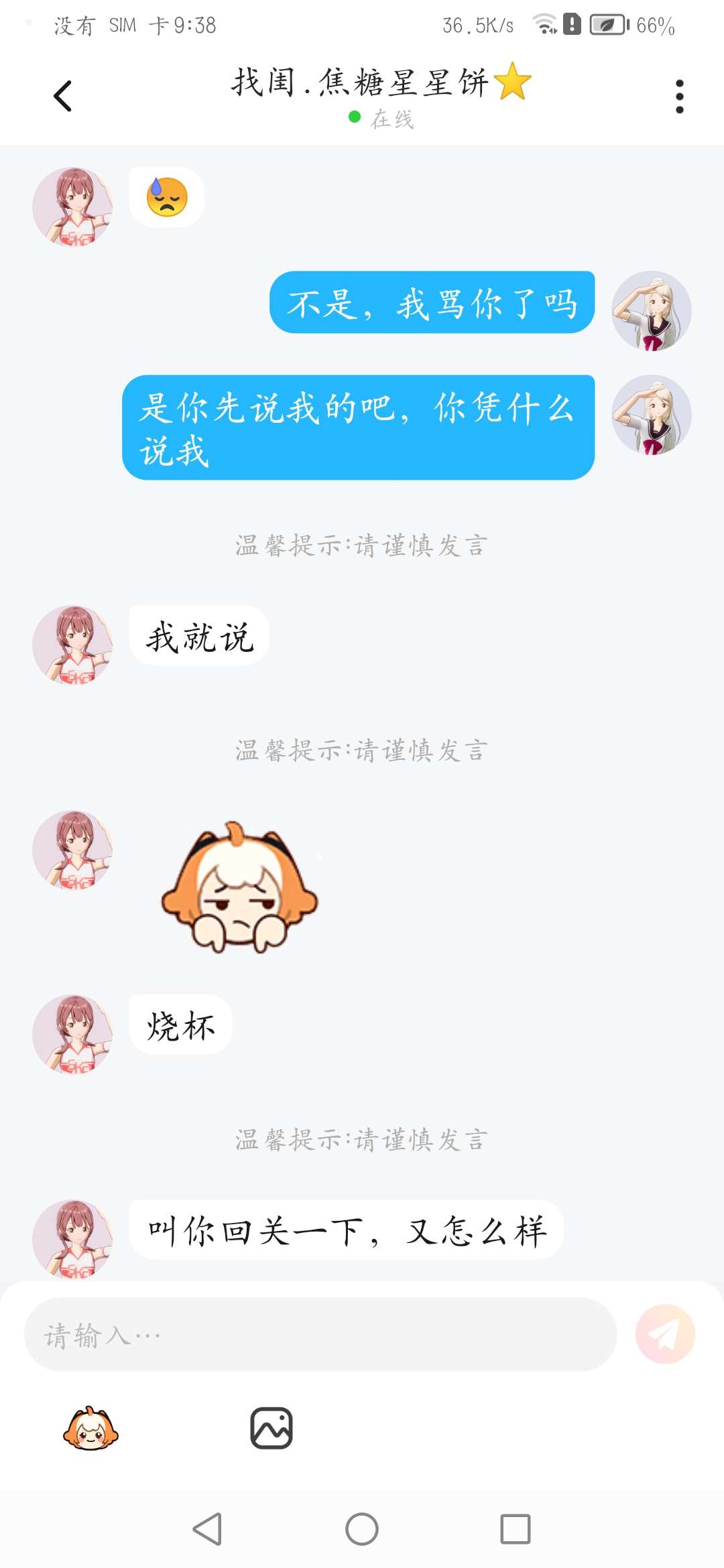Open the sticker picker icon
724x1568 pixels.
point(90,1428)
